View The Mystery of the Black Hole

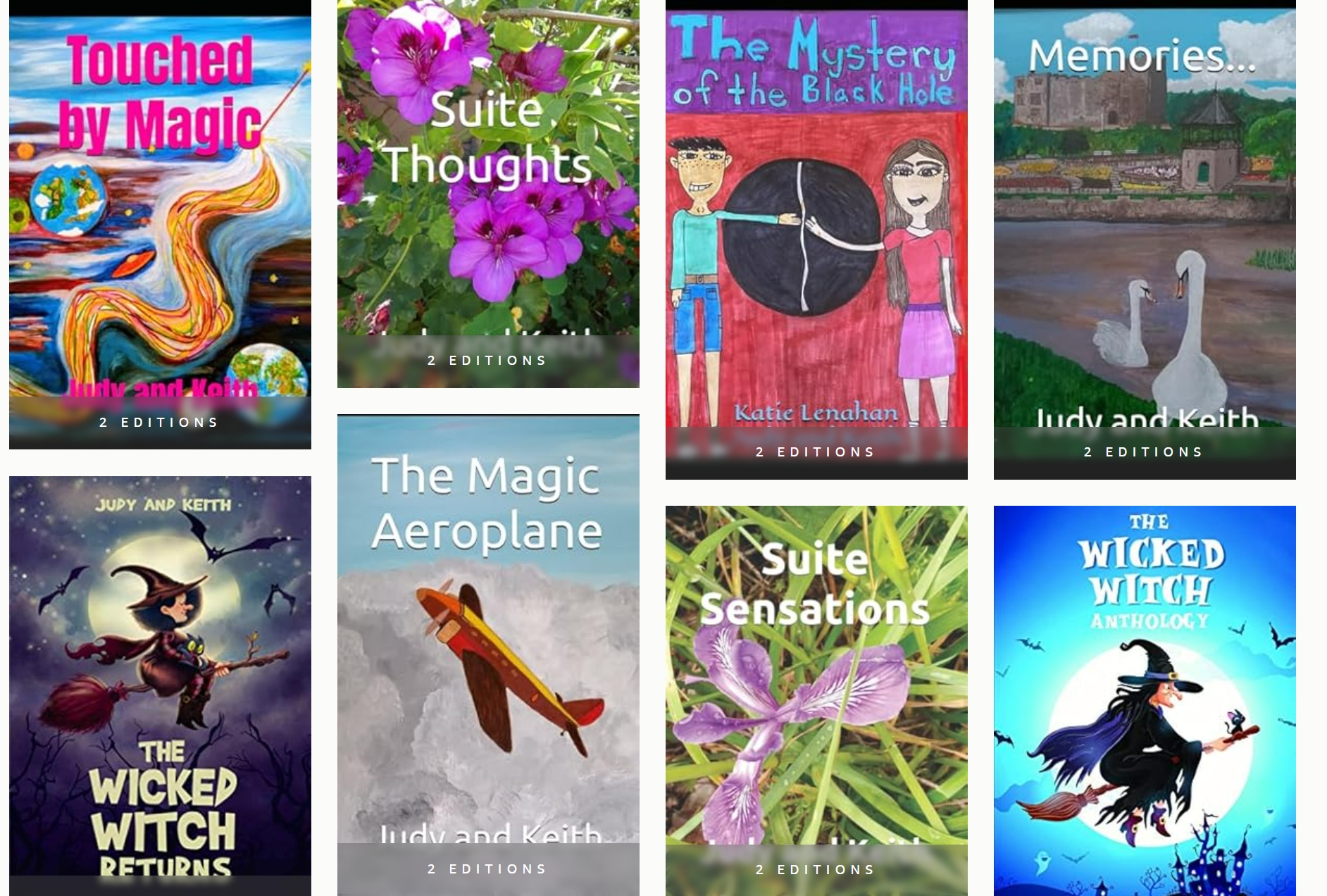click(816, 232)
